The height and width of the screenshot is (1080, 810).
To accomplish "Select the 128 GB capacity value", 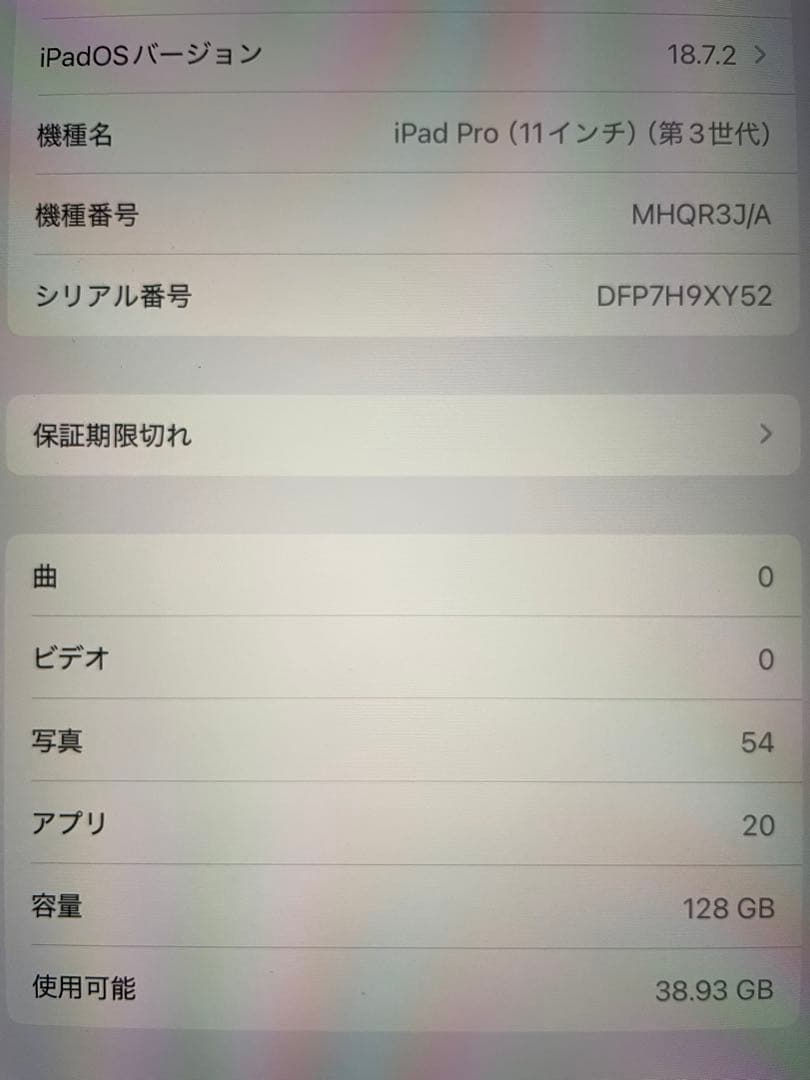I will tap(725, 908).
